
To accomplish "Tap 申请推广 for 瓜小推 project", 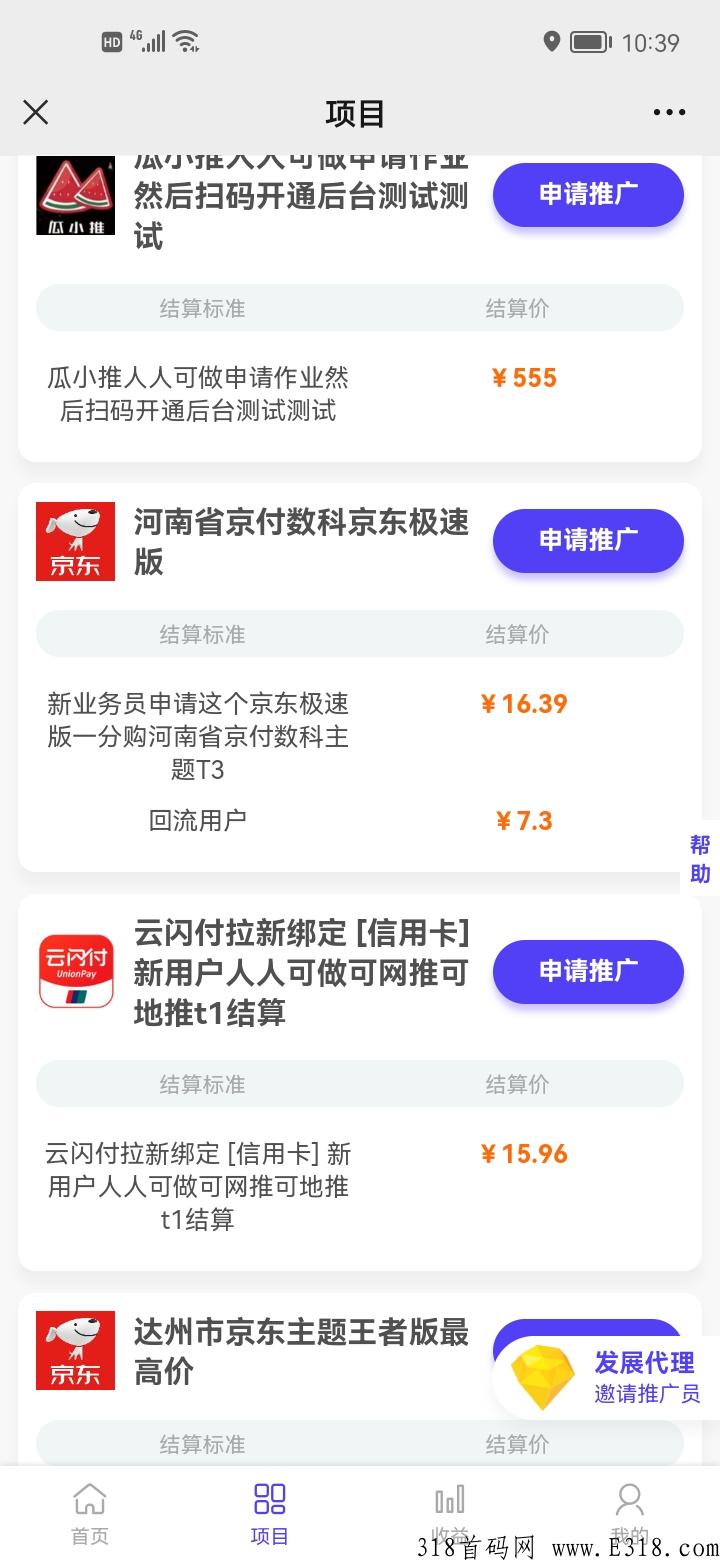I will point(588,196).
